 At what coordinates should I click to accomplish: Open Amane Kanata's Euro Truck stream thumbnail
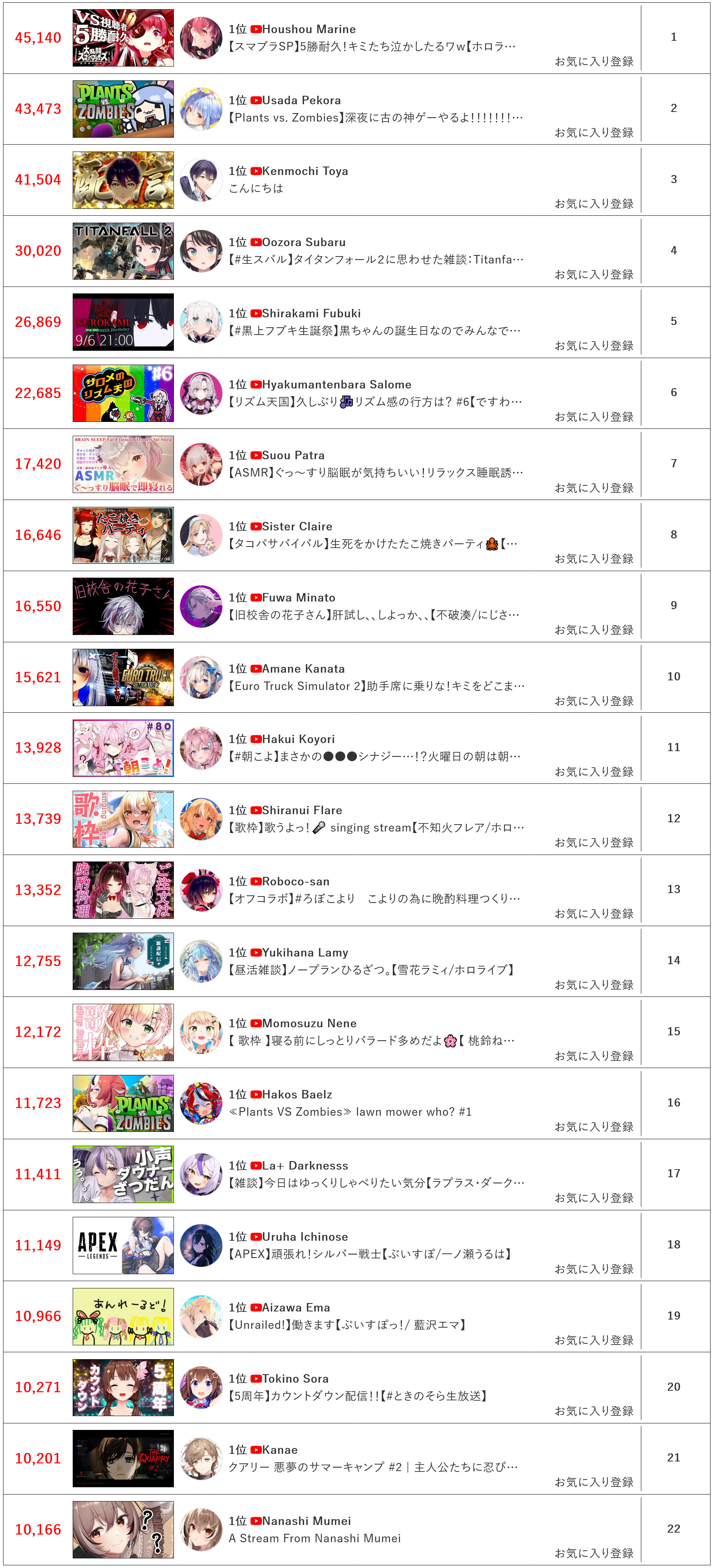(123, 678)
